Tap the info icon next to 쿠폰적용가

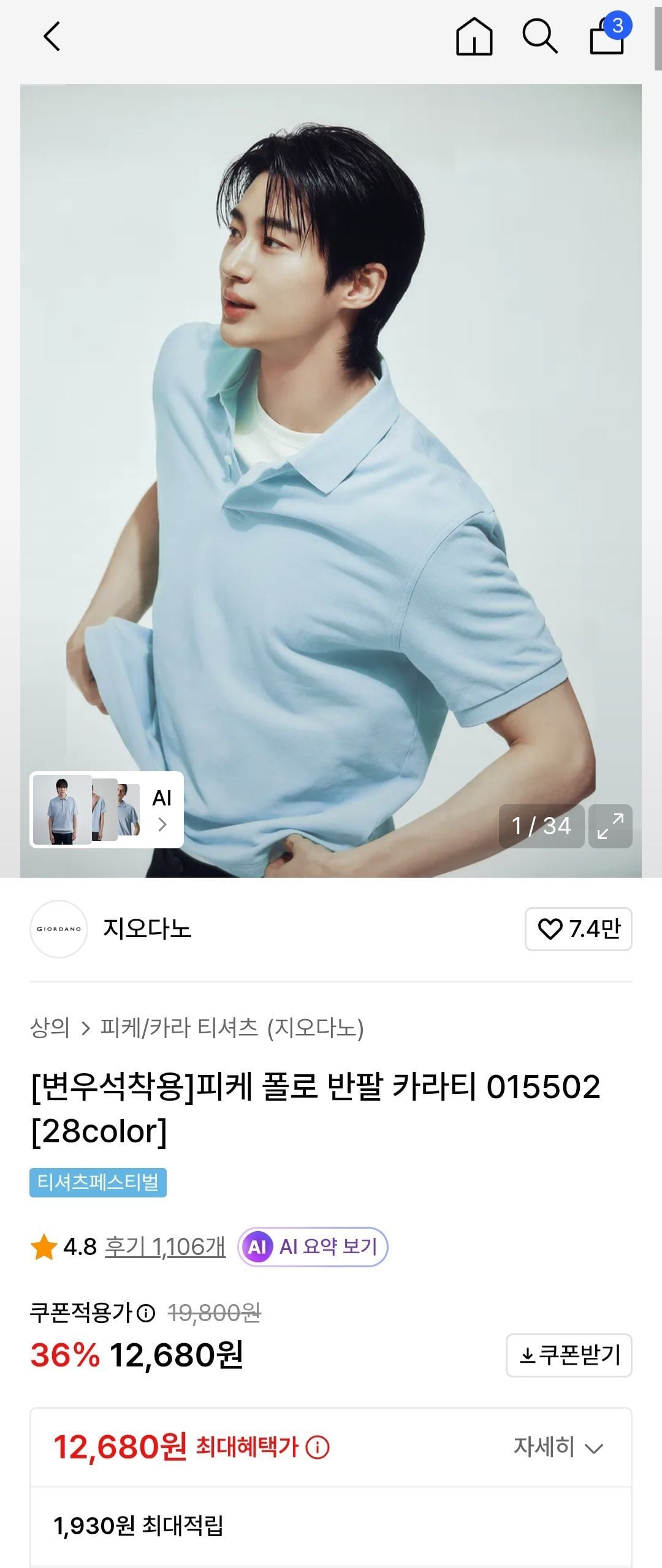tap(146, 1313)
